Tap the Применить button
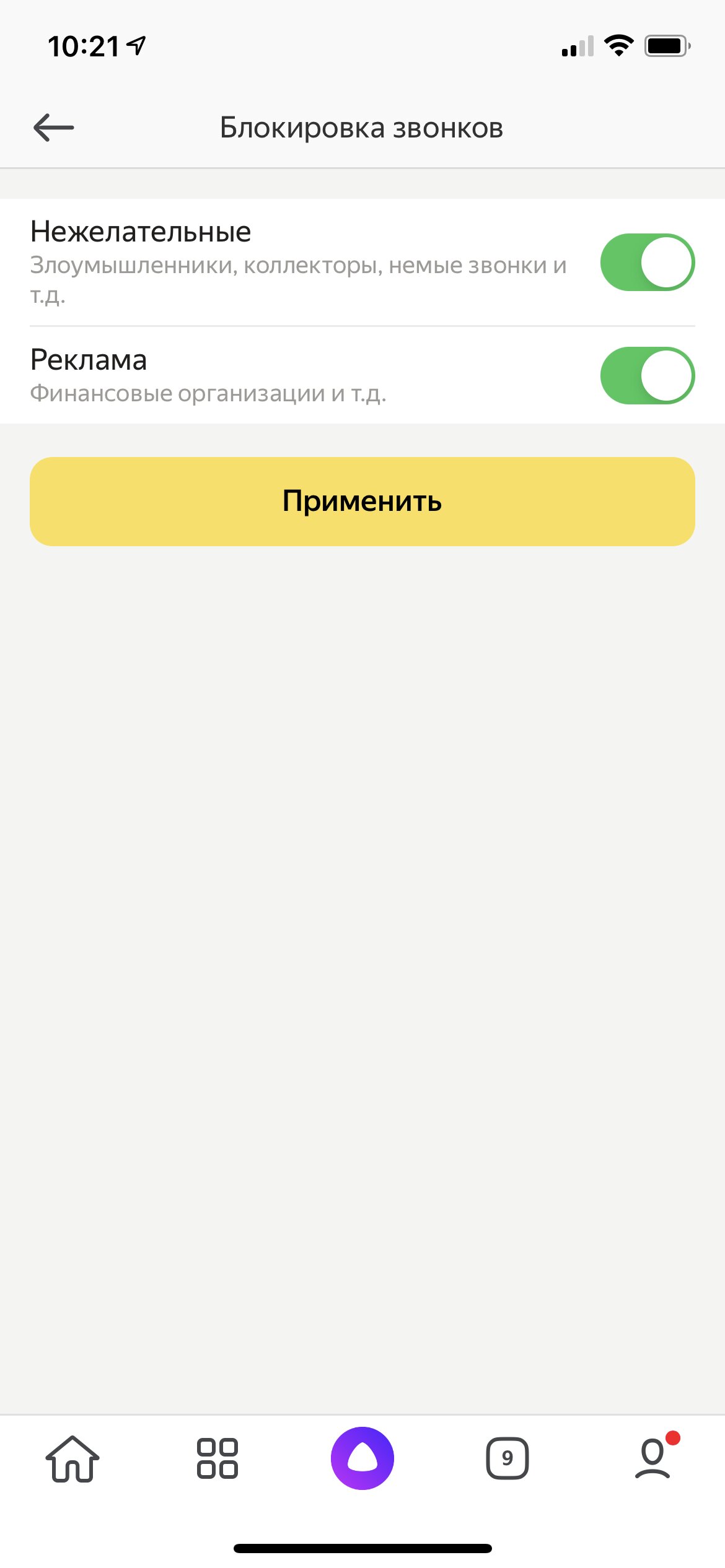 (x=362, y=502)
